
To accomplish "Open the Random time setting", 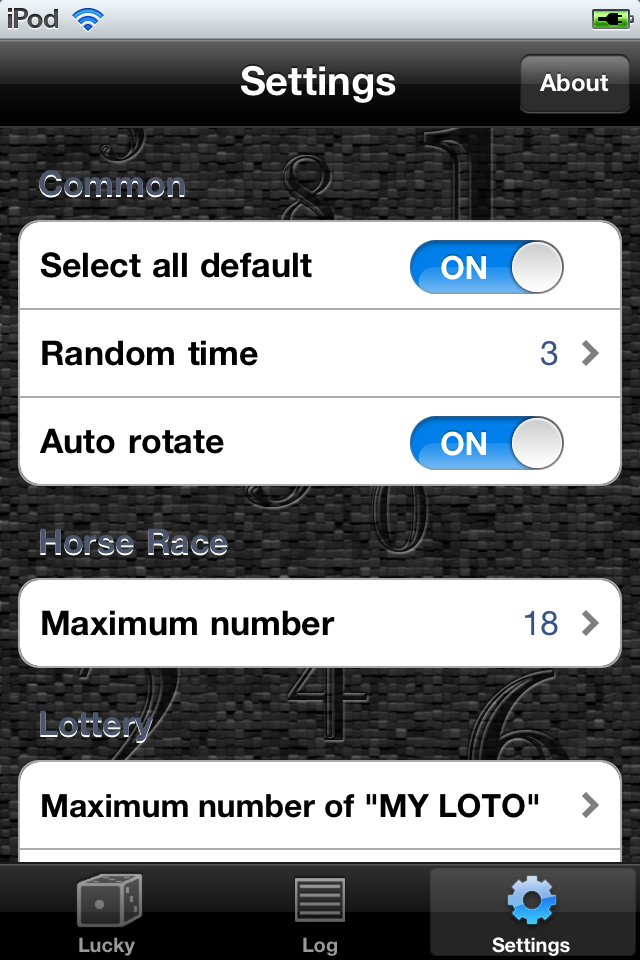I will pos(320,354).
